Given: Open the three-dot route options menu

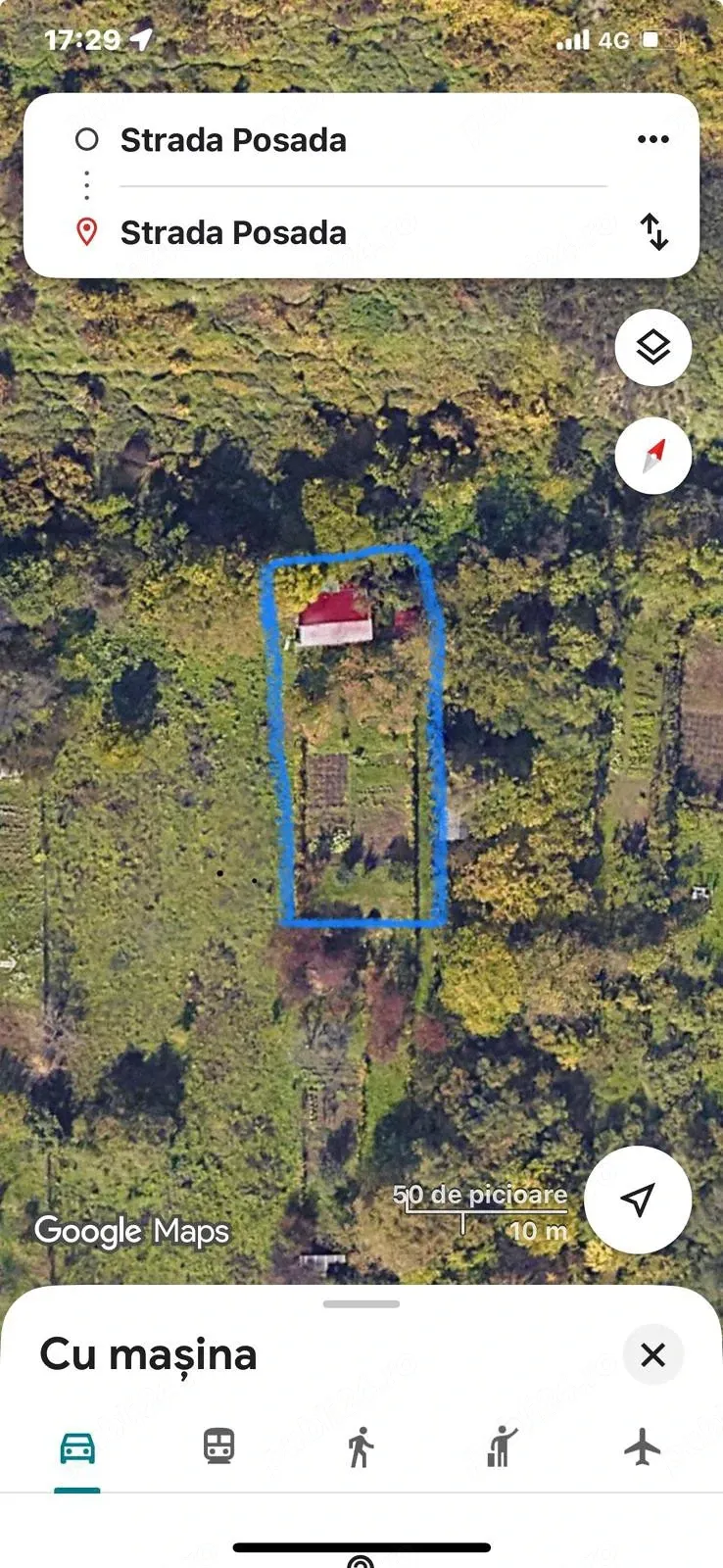Looking at the screenshot, I should click(653, 139).
